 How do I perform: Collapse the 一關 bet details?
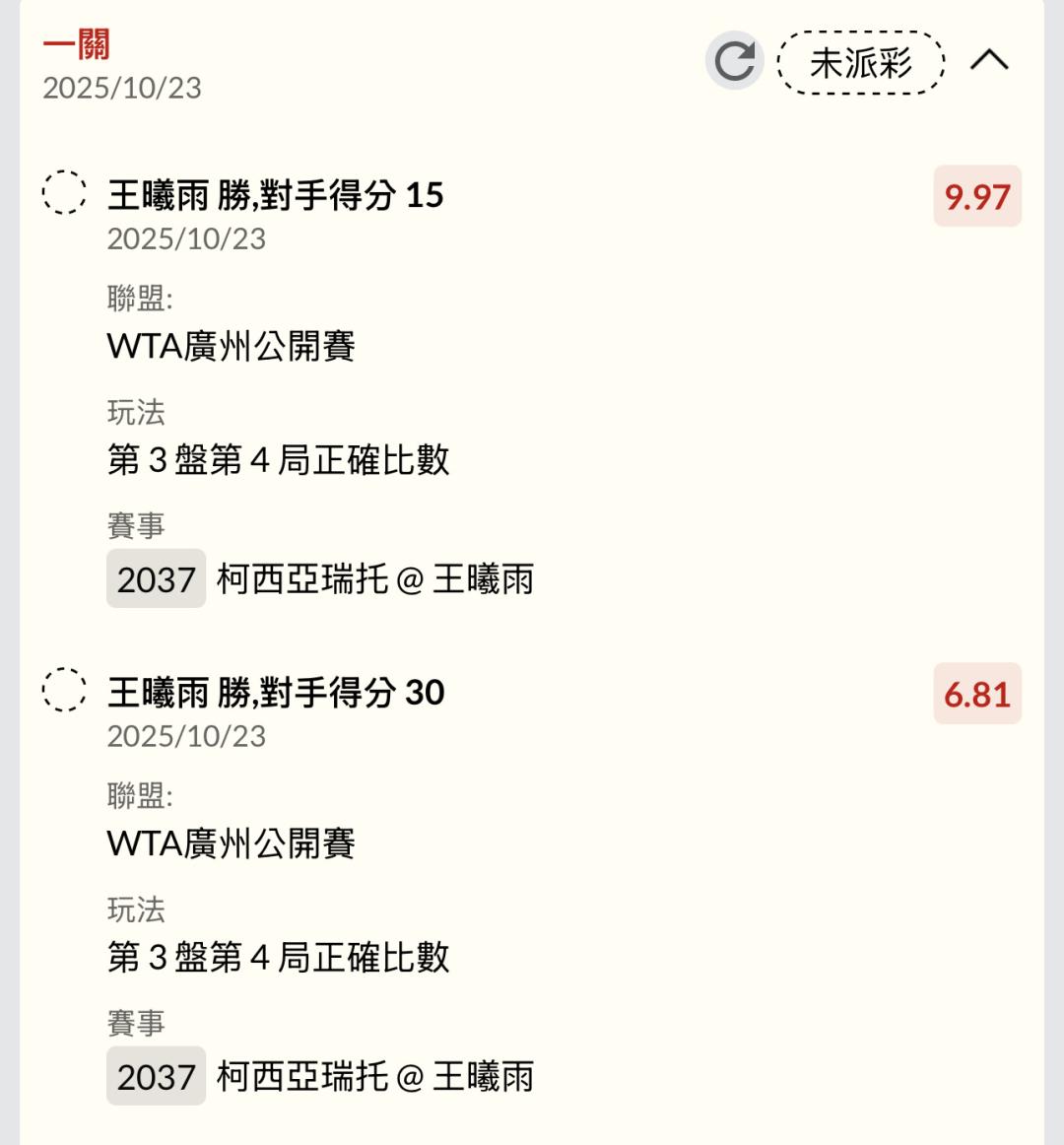coord(989,61)
